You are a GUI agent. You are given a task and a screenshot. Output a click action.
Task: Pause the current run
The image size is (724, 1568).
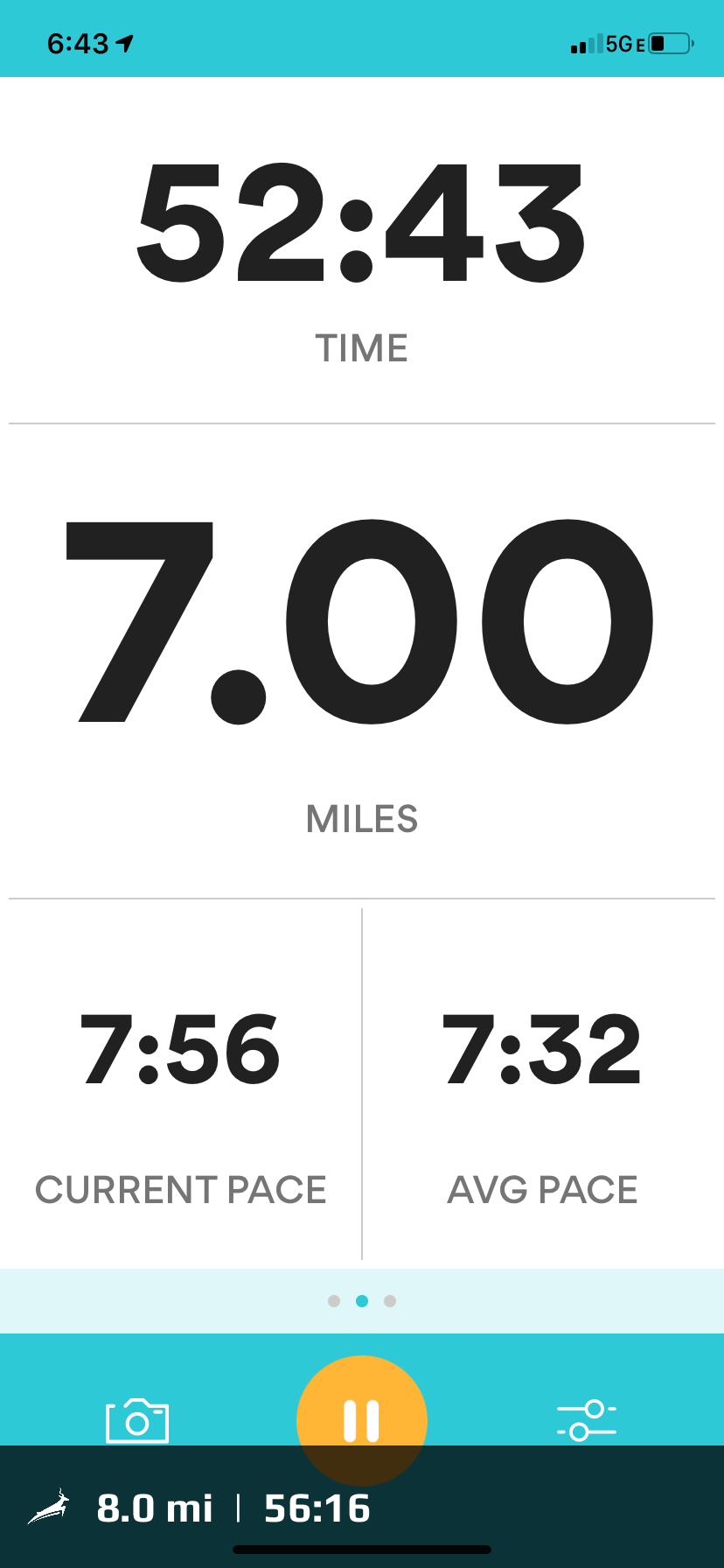click(361, 1419)
